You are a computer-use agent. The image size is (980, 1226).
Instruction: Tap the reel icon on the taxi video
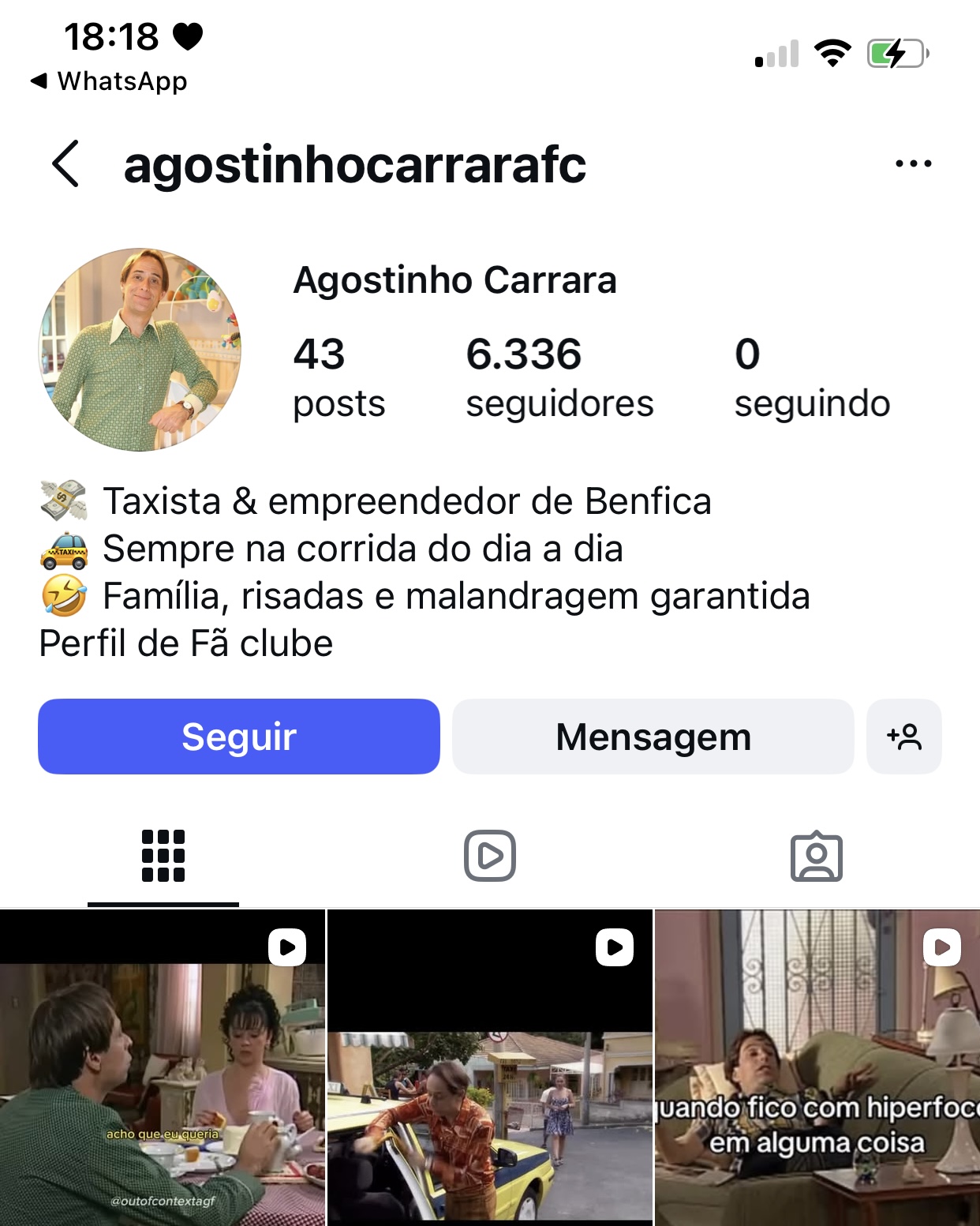coord(614,948)
